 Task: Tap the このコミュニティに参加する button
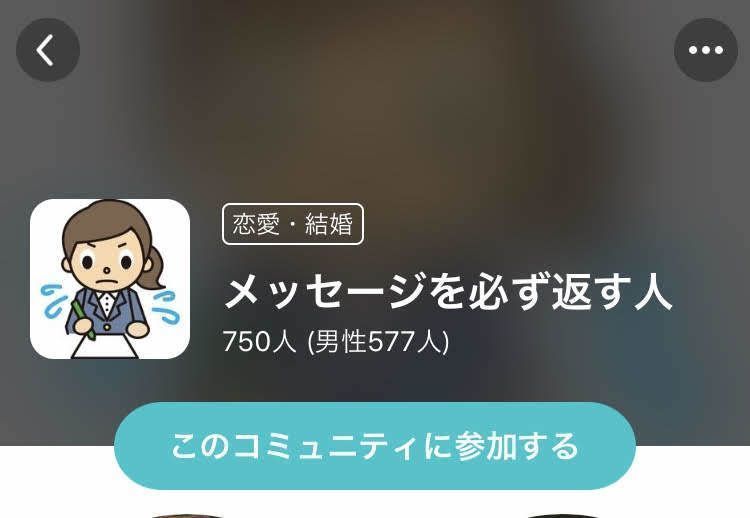click(x=375, y=446)
